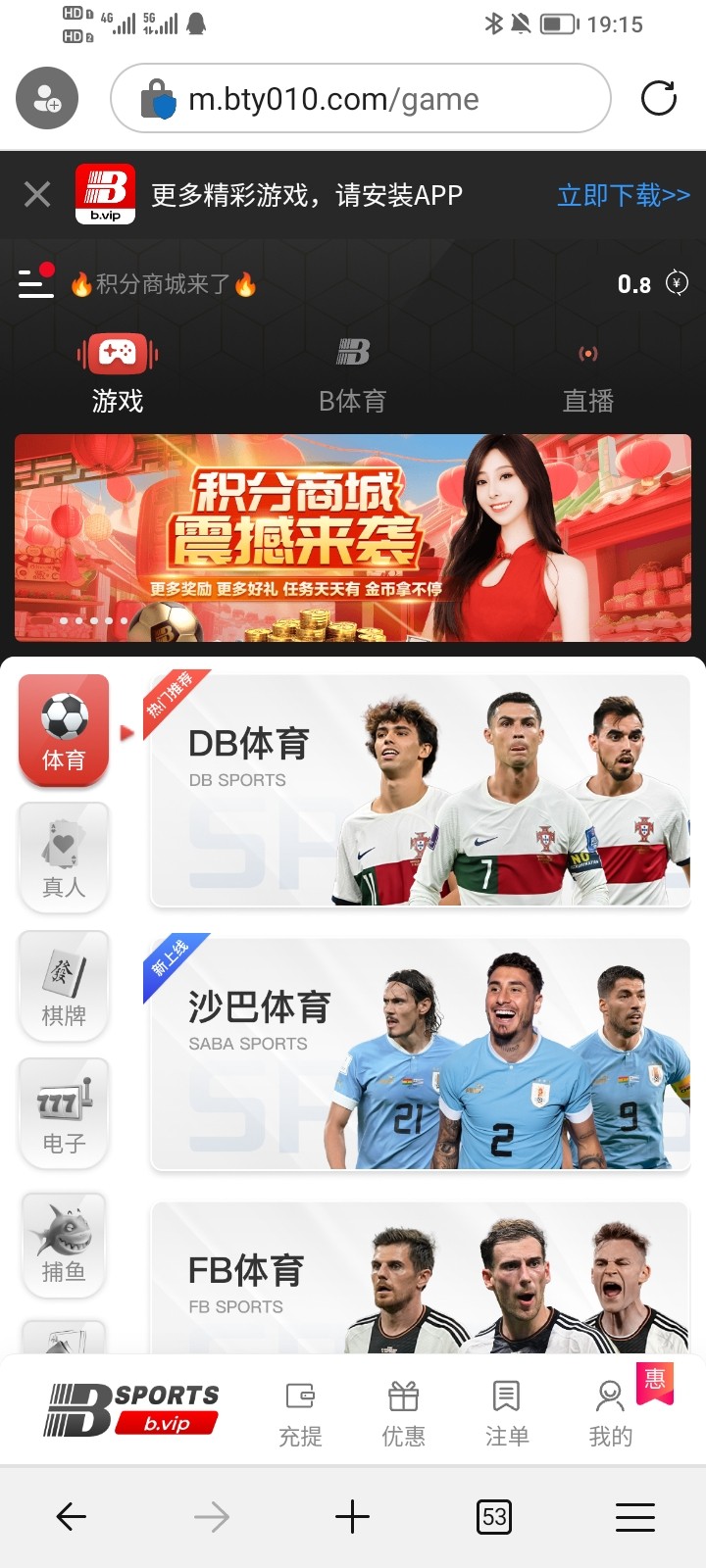
Task: Open the 沙巴体育 SABA Sports card
Action: tap(420, 1053)
